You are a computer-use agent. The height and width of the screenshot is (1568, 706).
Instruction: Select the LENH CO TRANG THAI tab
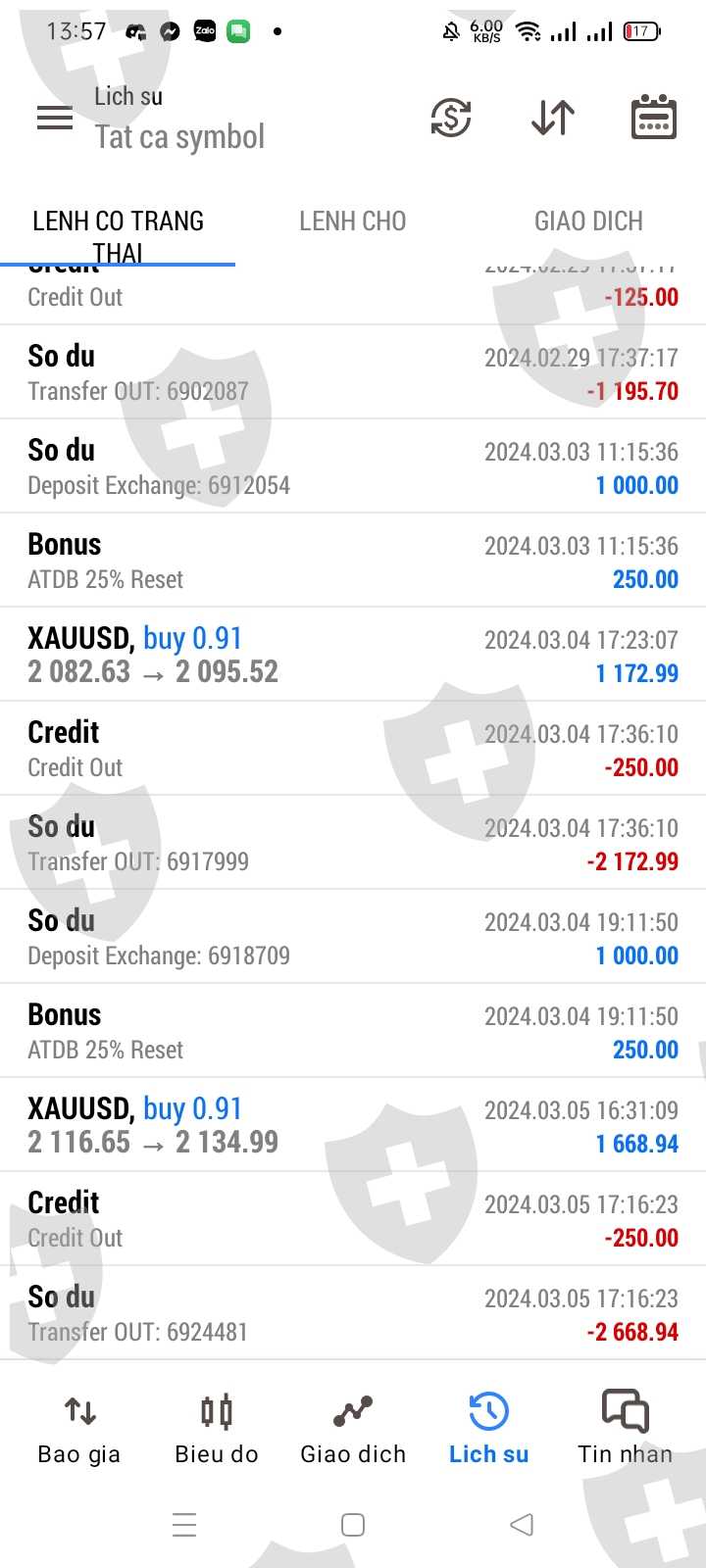point(118,236)
